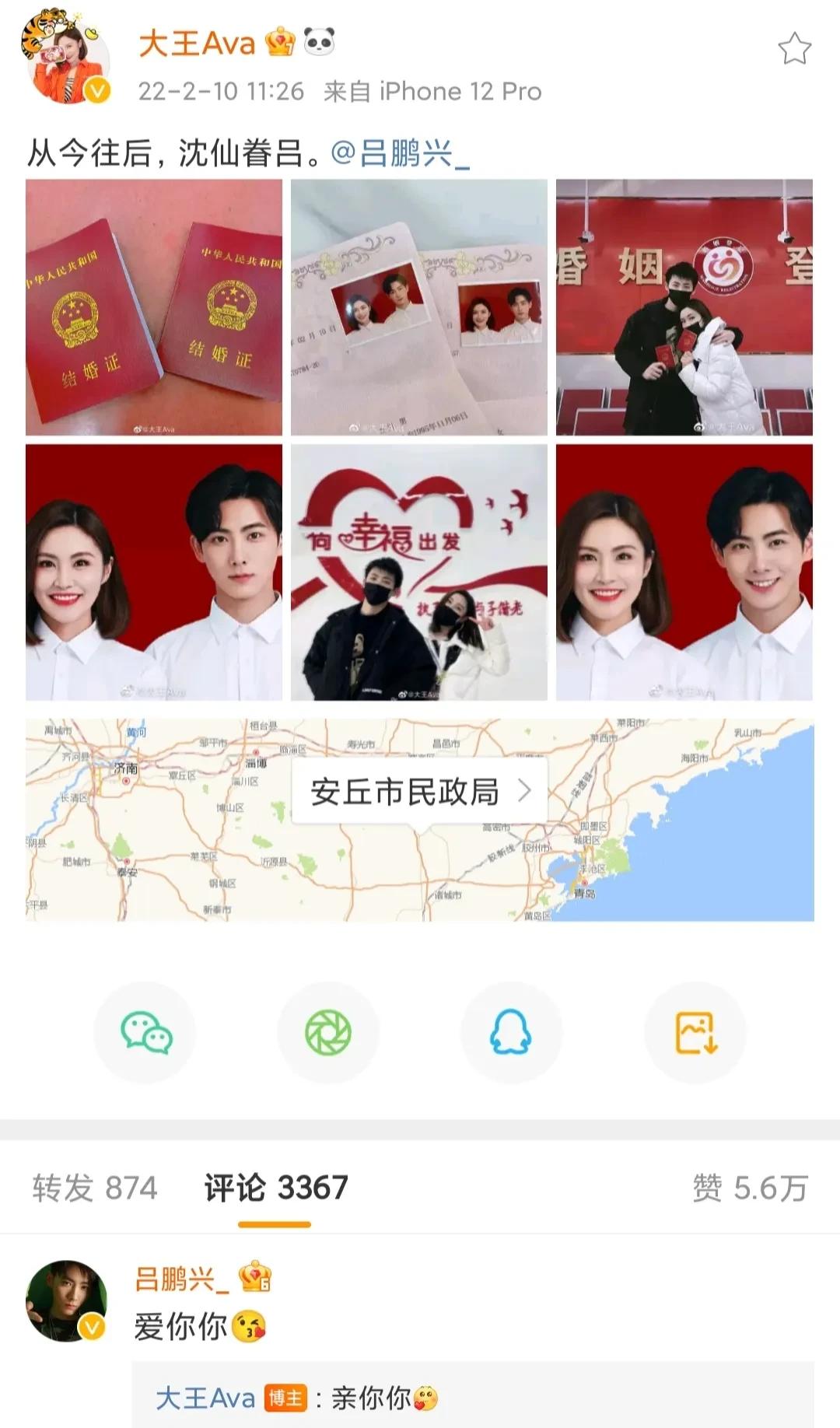Share to WeChat Moments shutter icon
Screen dimensions: 840x1428
[x=328, y=1033]
